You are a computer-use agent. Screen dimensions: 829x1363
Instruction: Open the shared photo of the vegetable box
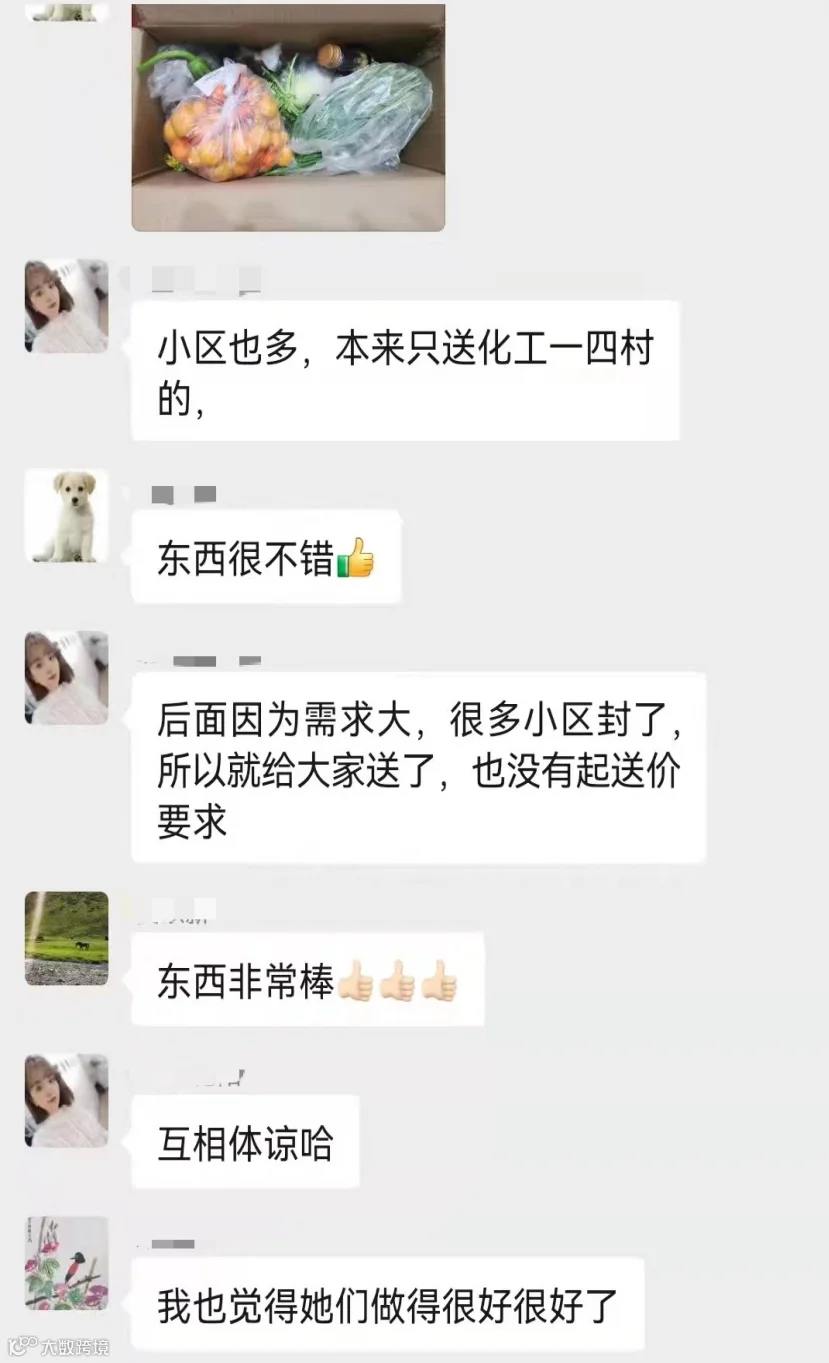pyautogui.click(x=288, y=117)
